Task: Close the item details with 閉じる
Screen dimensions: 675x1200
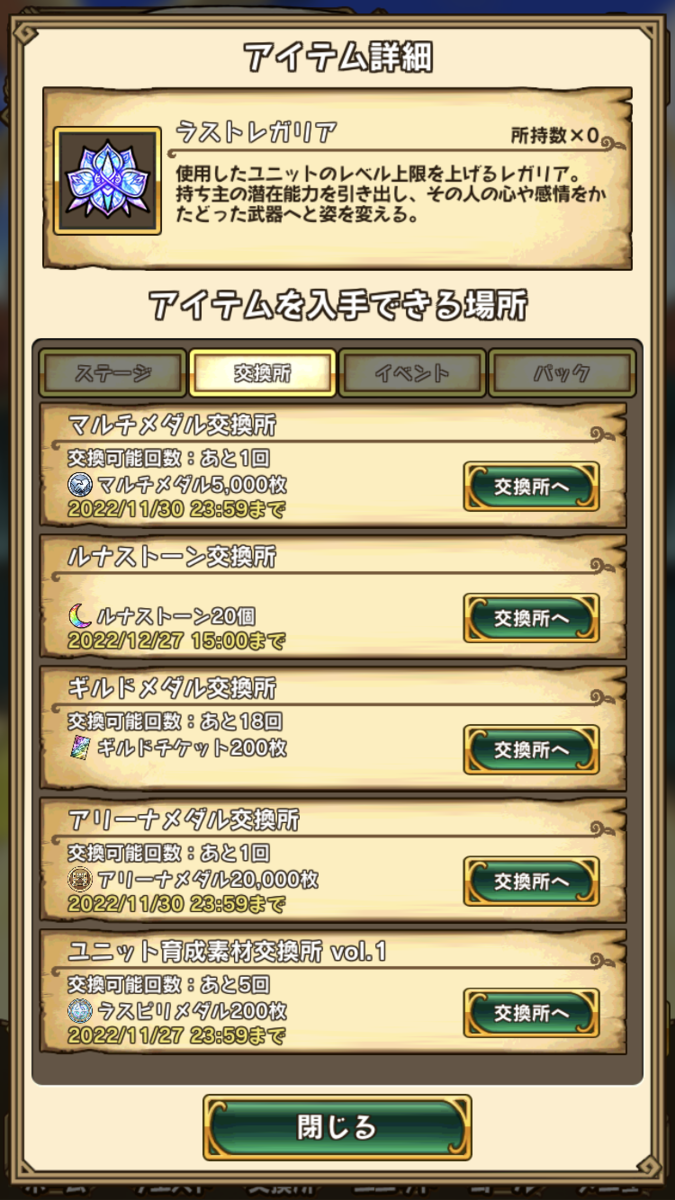Action: [x=337, y=1127]
